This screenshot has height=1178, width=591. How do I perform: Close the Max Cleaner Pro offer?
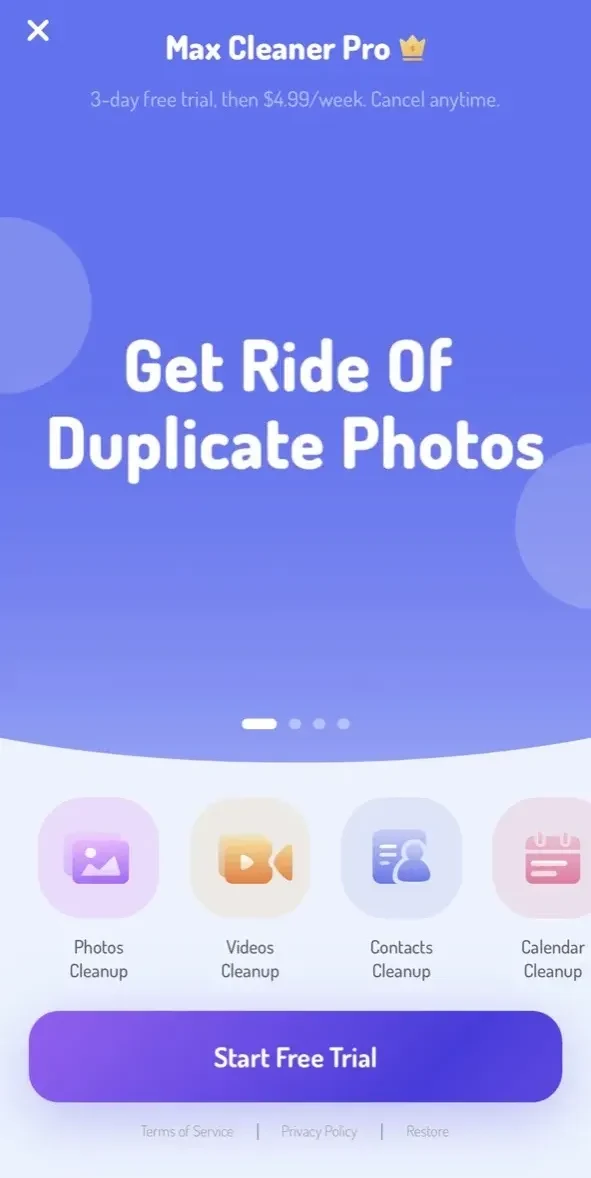coord(38,31)
